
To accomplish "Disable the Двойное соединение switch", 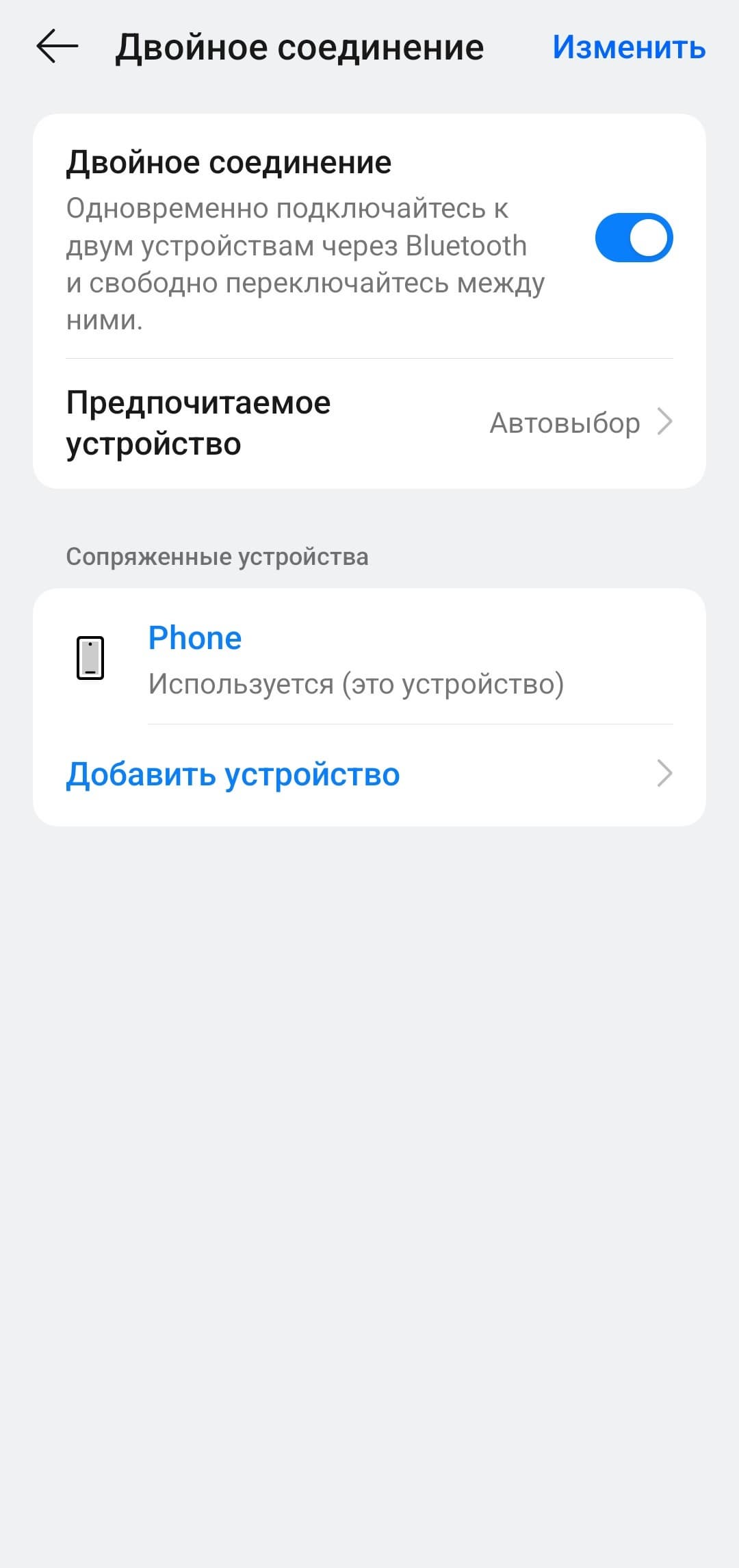I will pos(634,238).
